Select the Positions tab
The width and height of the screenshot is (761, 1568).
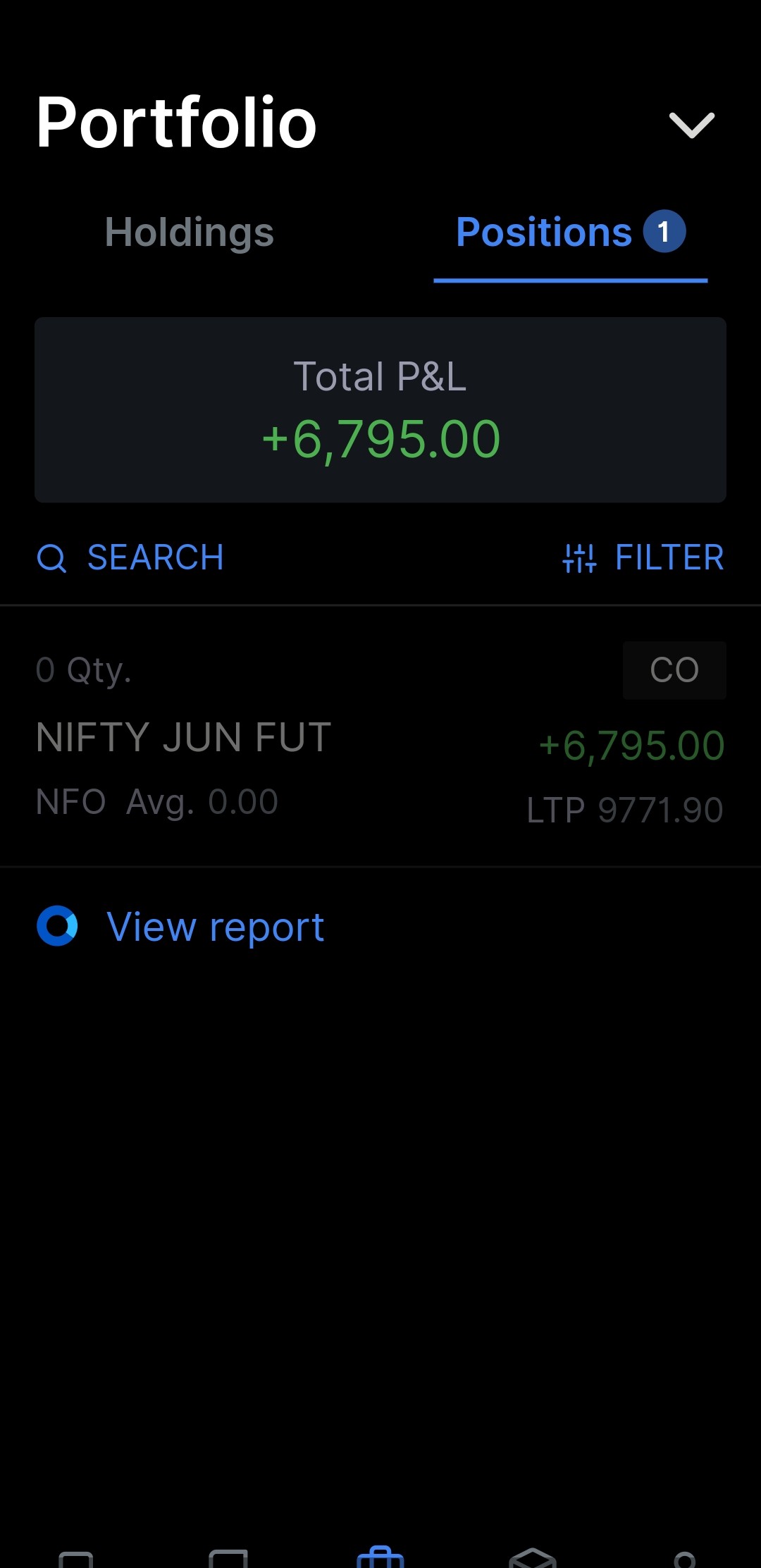[x=569, y=233]
